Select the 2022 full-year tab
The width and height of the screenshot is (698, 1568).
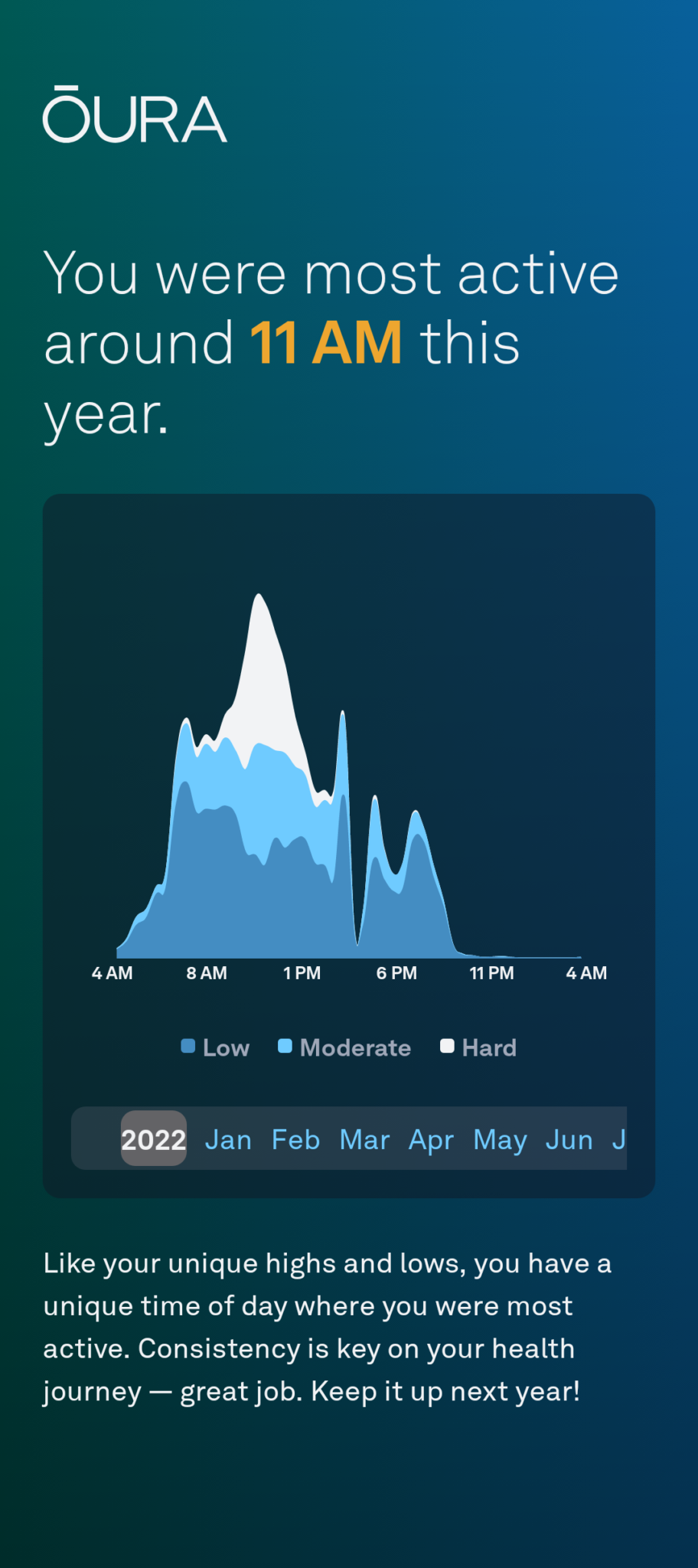[x=154, y=1139]
